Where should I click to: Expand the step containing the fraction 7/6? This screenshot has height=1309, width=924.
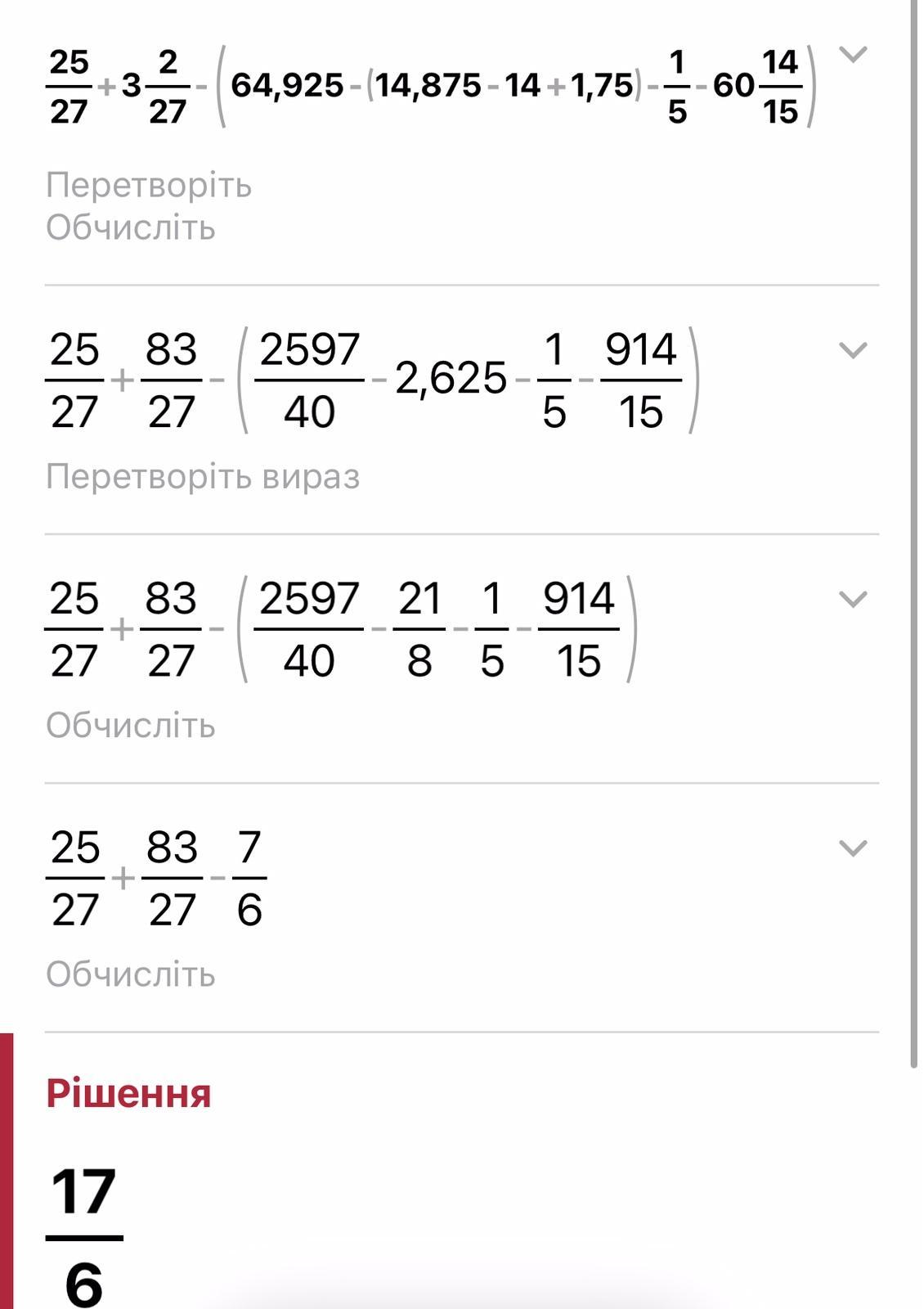pyautogui.click(x=853, y=848)
